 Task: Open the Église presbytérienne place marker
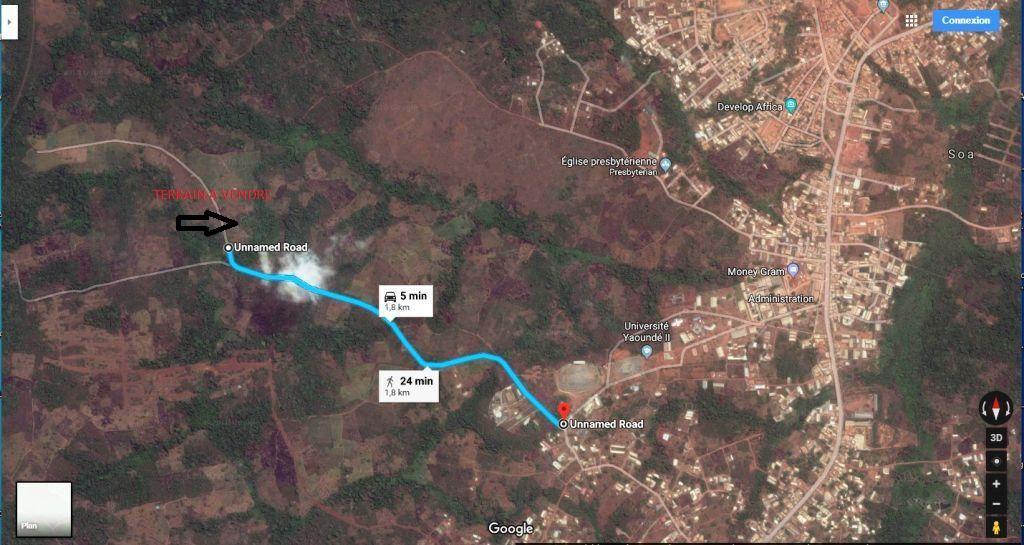666,163
